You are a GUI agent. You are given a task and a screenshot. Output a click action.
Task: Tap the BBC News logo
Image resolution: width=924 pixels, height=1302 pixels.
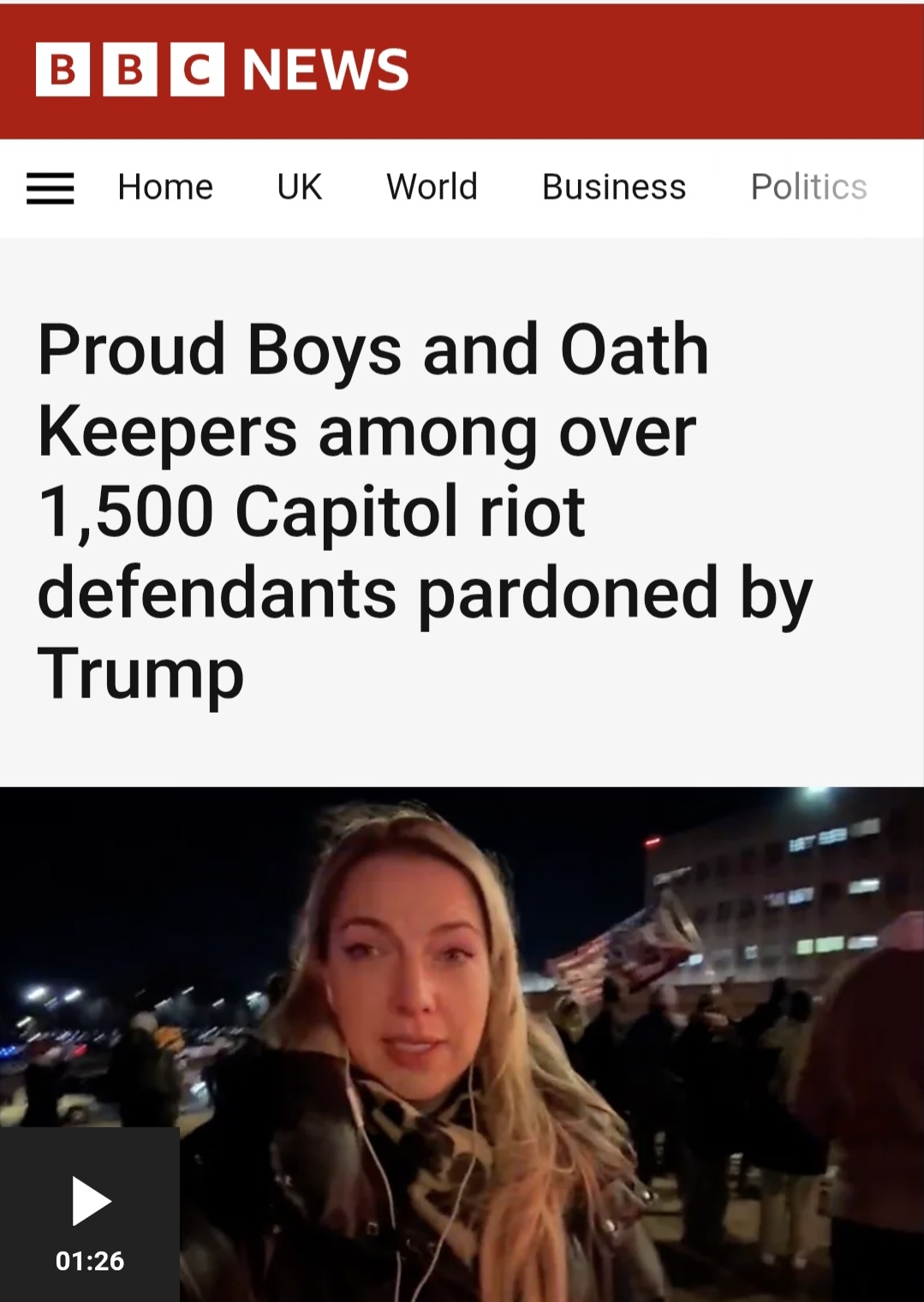pyautogui.click(x=223, y=69)
